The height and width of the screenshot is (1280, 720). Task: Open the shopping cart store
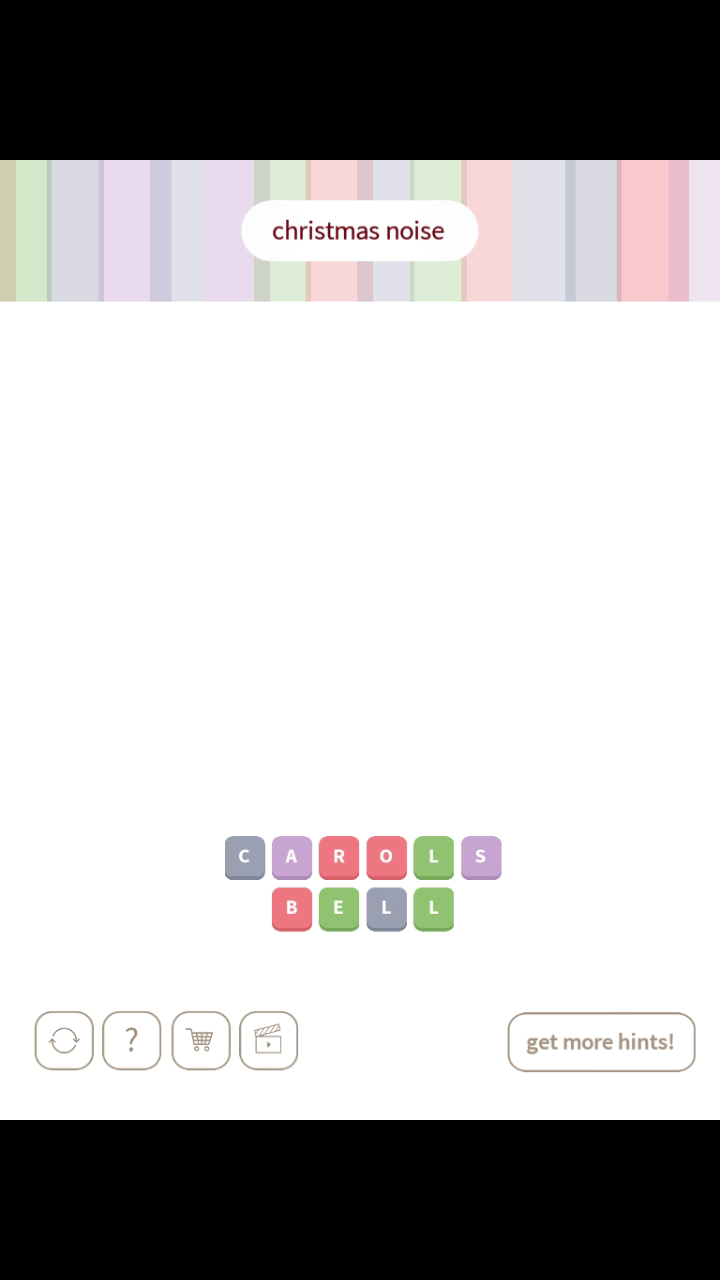[201, 1041]
